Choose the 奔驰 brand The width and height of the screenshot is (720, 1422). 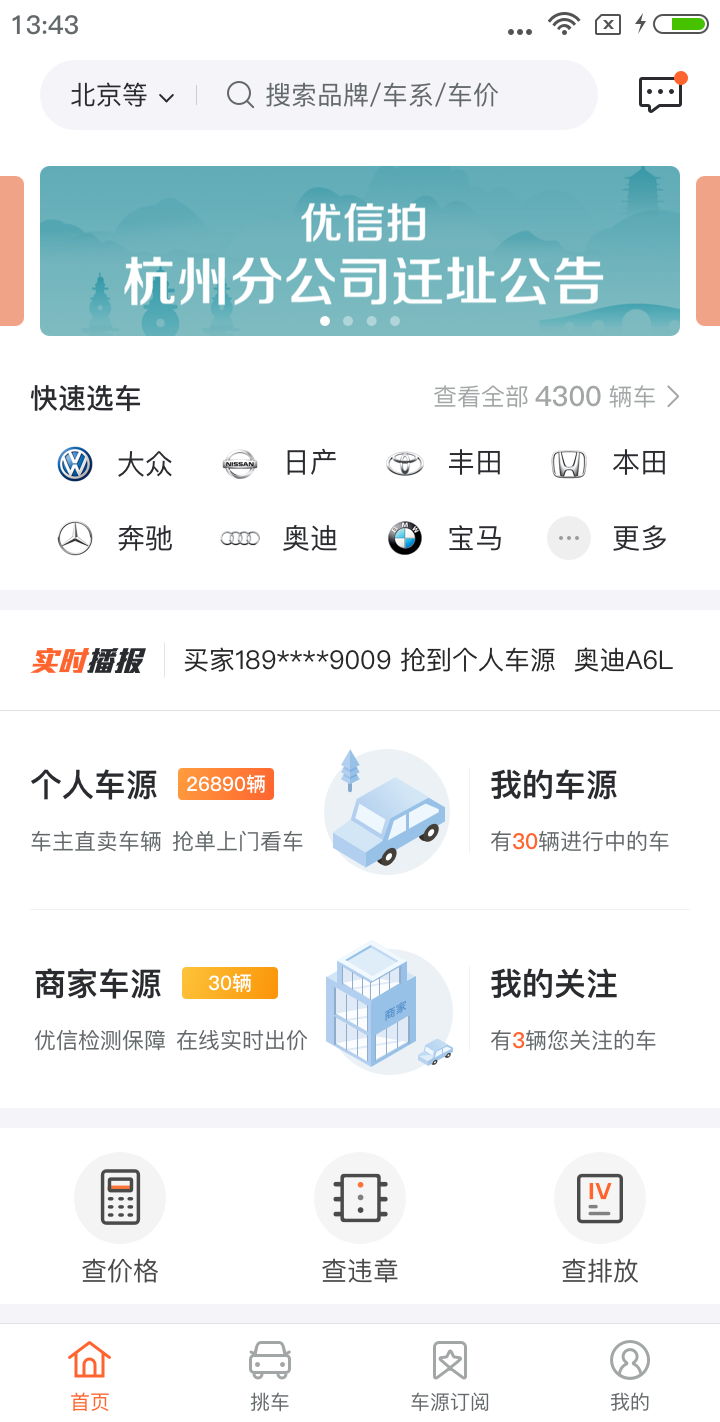[x=115, y=539]
